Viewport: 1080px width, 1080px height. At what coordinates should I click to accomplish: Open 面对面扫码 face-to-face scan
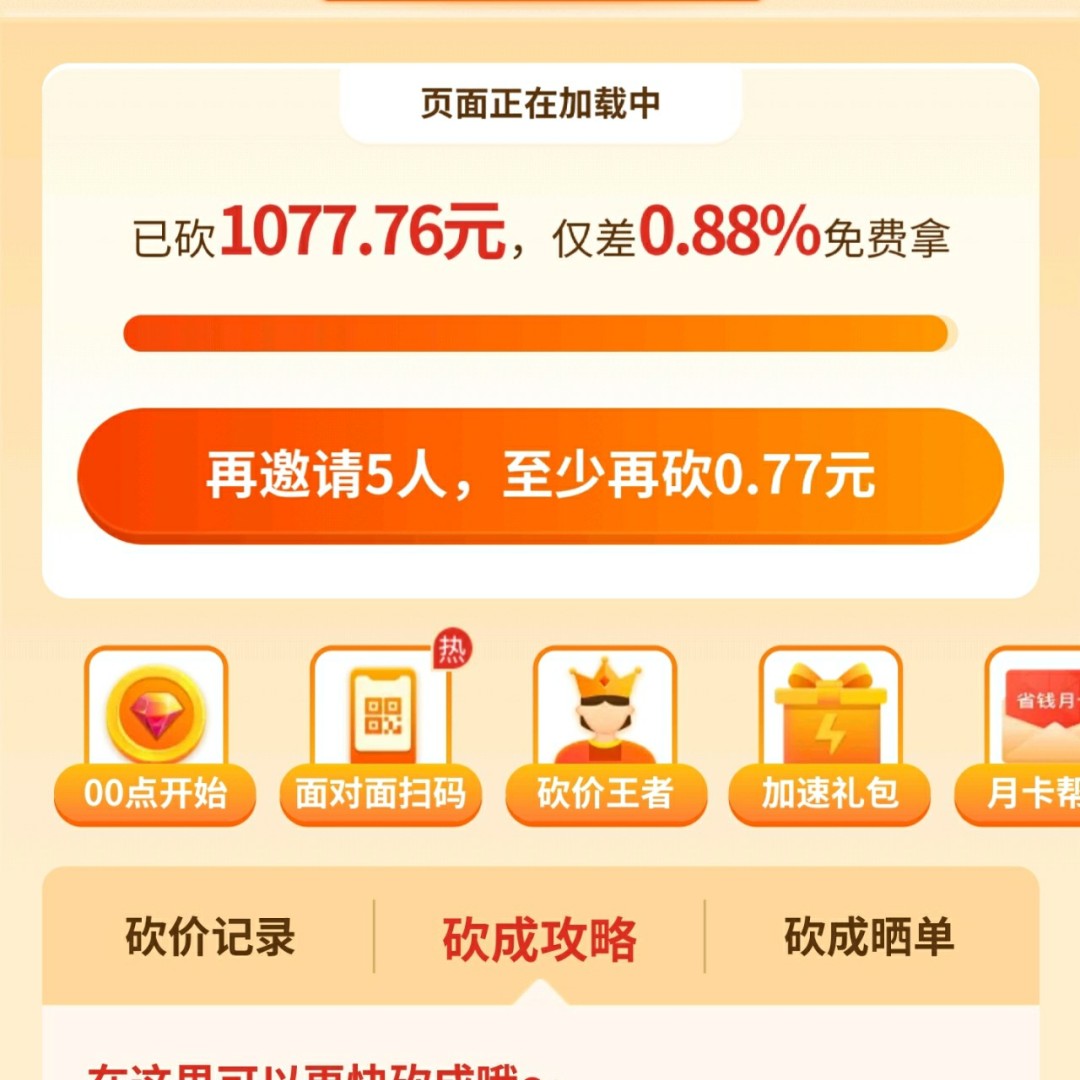point(380,736)
